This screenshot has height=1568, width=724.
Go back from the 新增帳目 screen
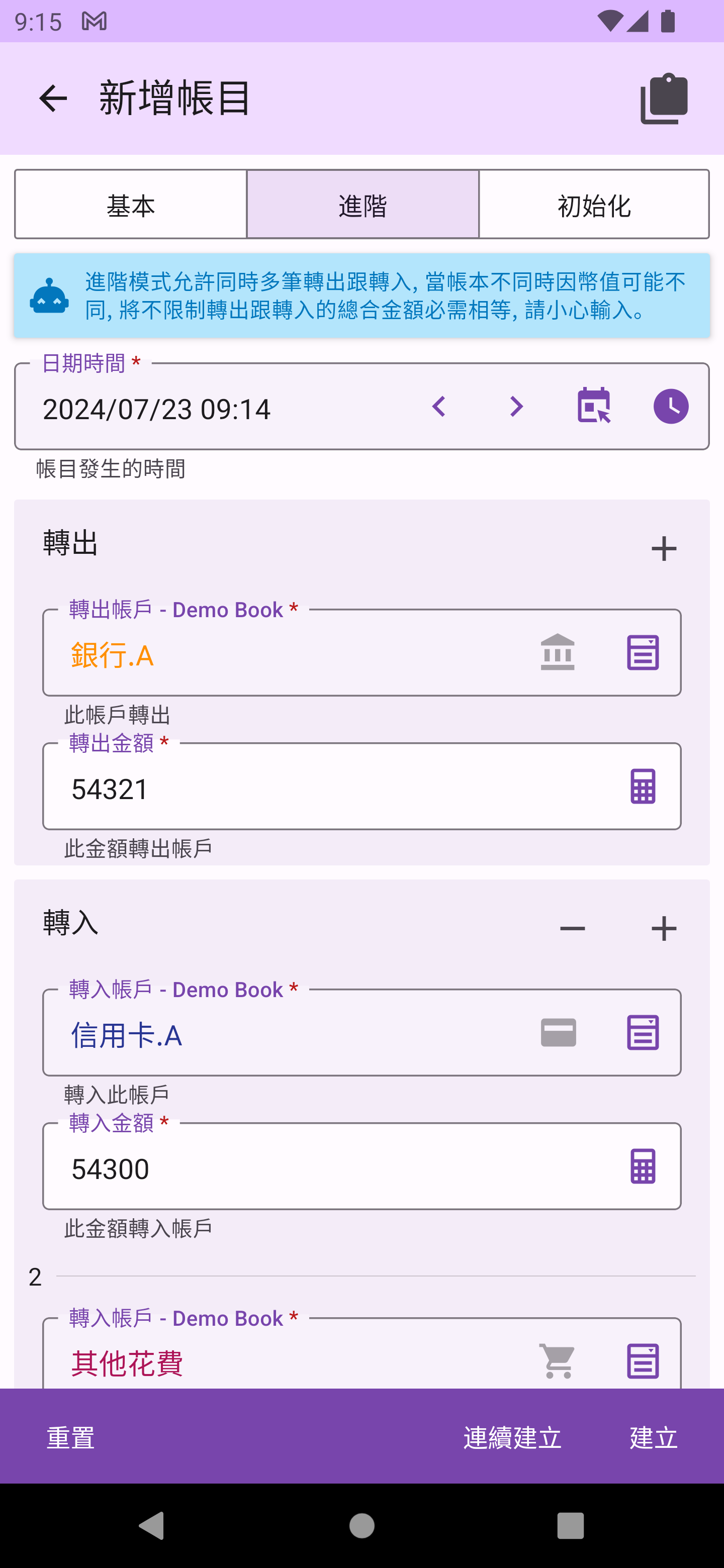53,99
